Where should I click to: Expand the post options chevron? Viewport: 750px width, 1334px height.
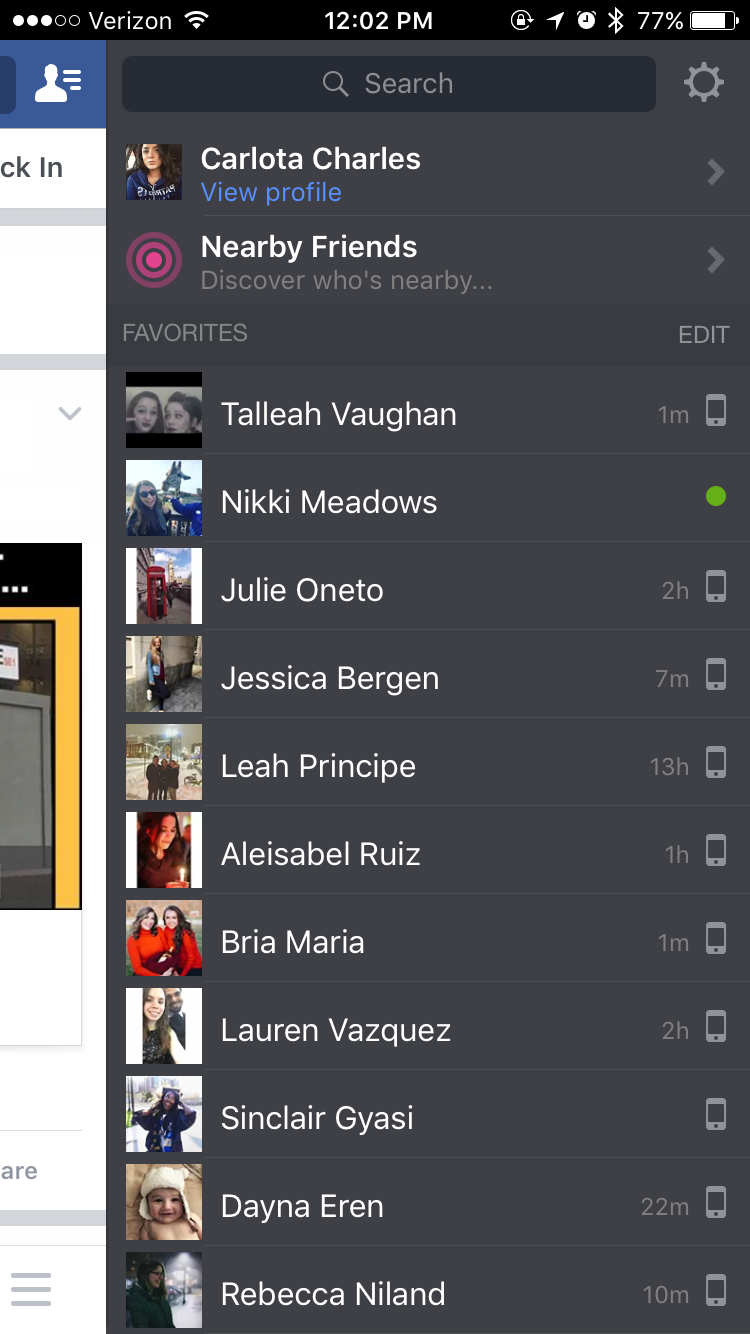69,413
